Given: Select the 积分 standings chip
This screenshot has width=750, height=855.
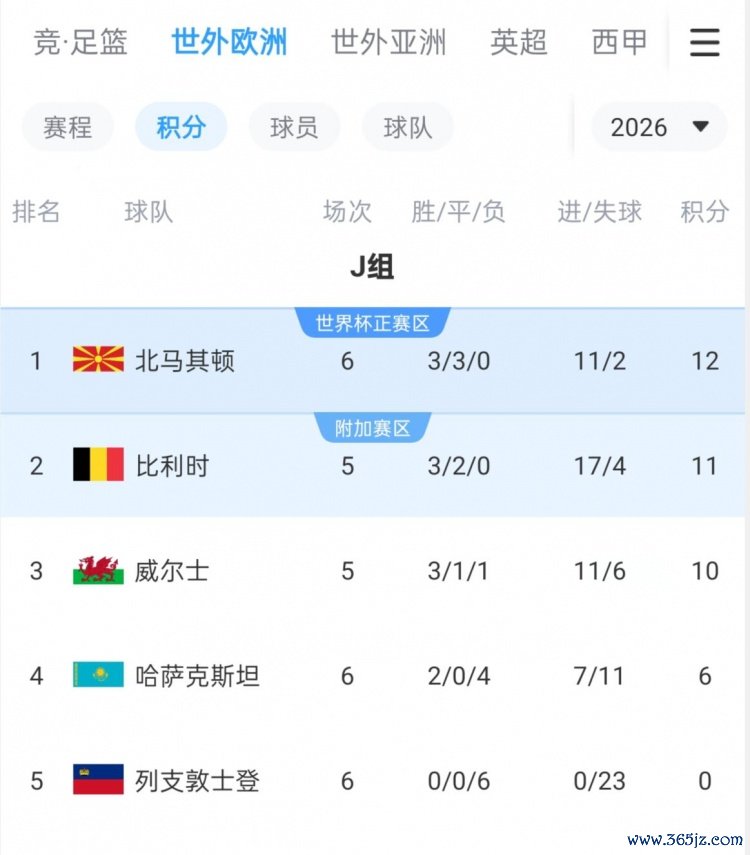Looking at the screenshot, I should pyautogui.click(x=181, y=127).
